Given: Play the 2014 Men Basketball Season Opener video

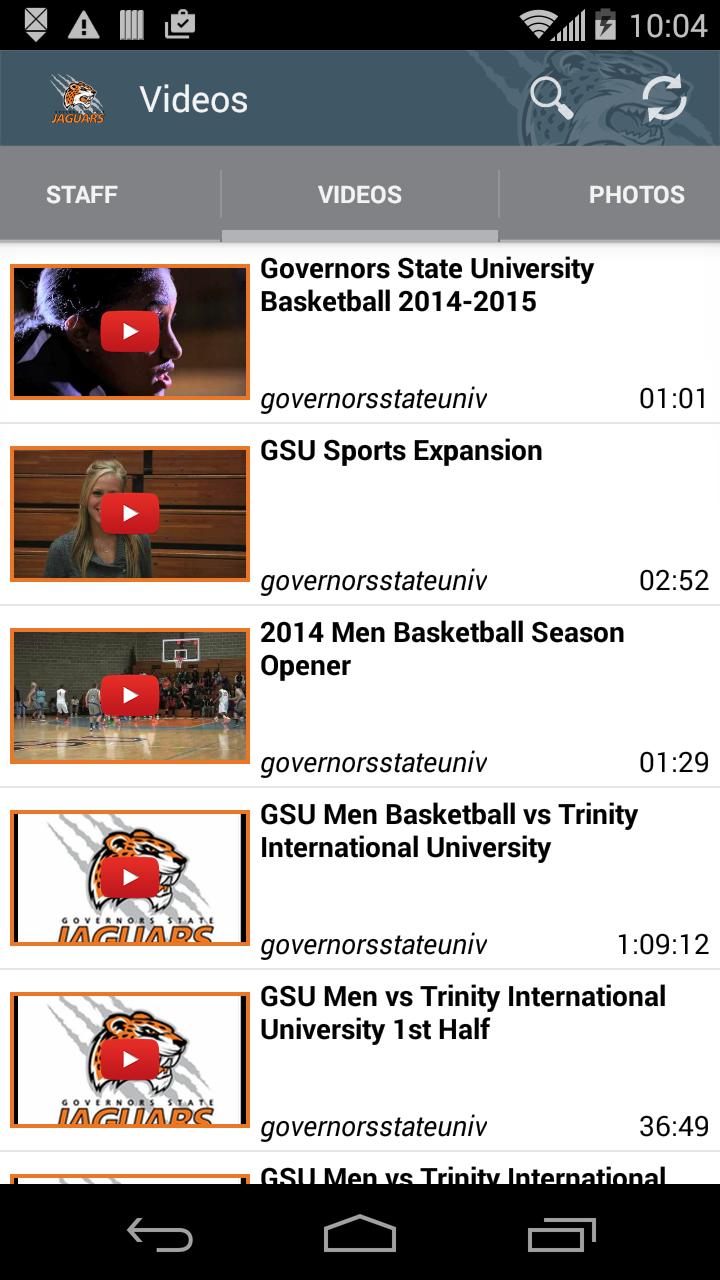Looking at the screenshot, I should (129, 695).
